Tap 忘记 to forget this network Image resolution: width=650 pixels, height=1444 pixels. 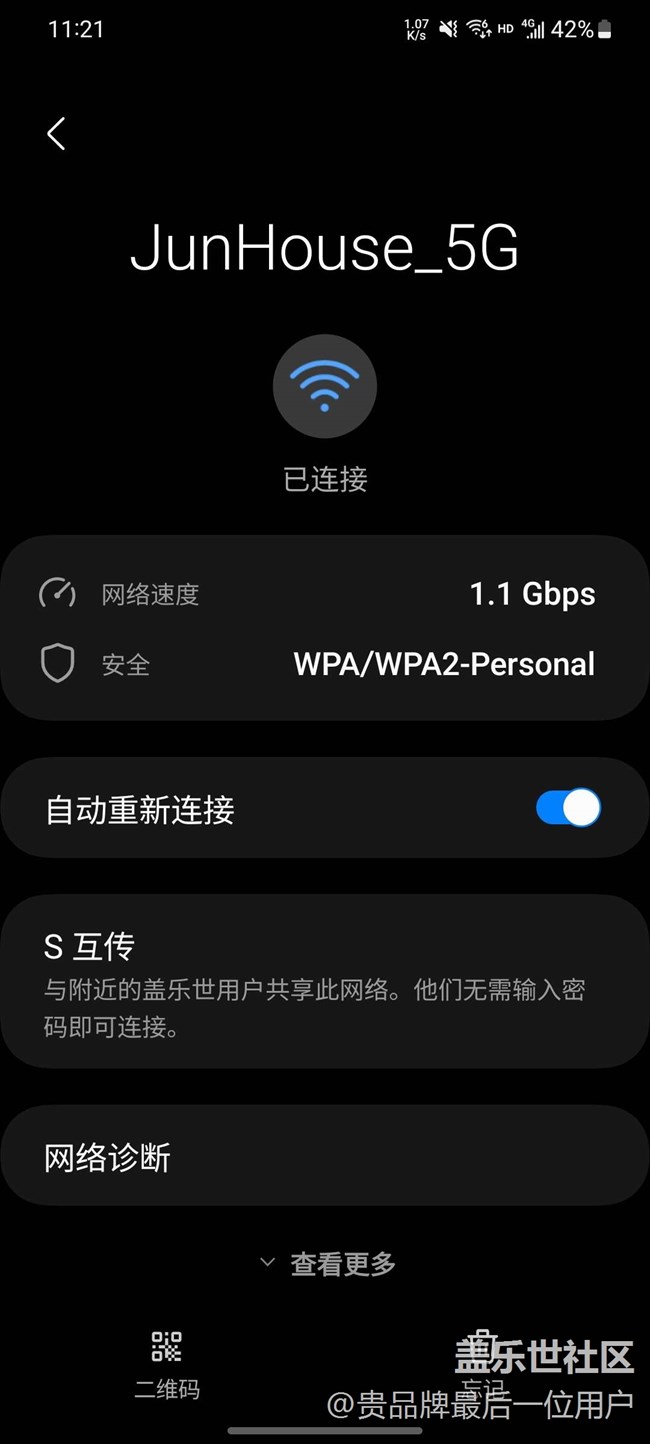click(x=483, y=1363)
